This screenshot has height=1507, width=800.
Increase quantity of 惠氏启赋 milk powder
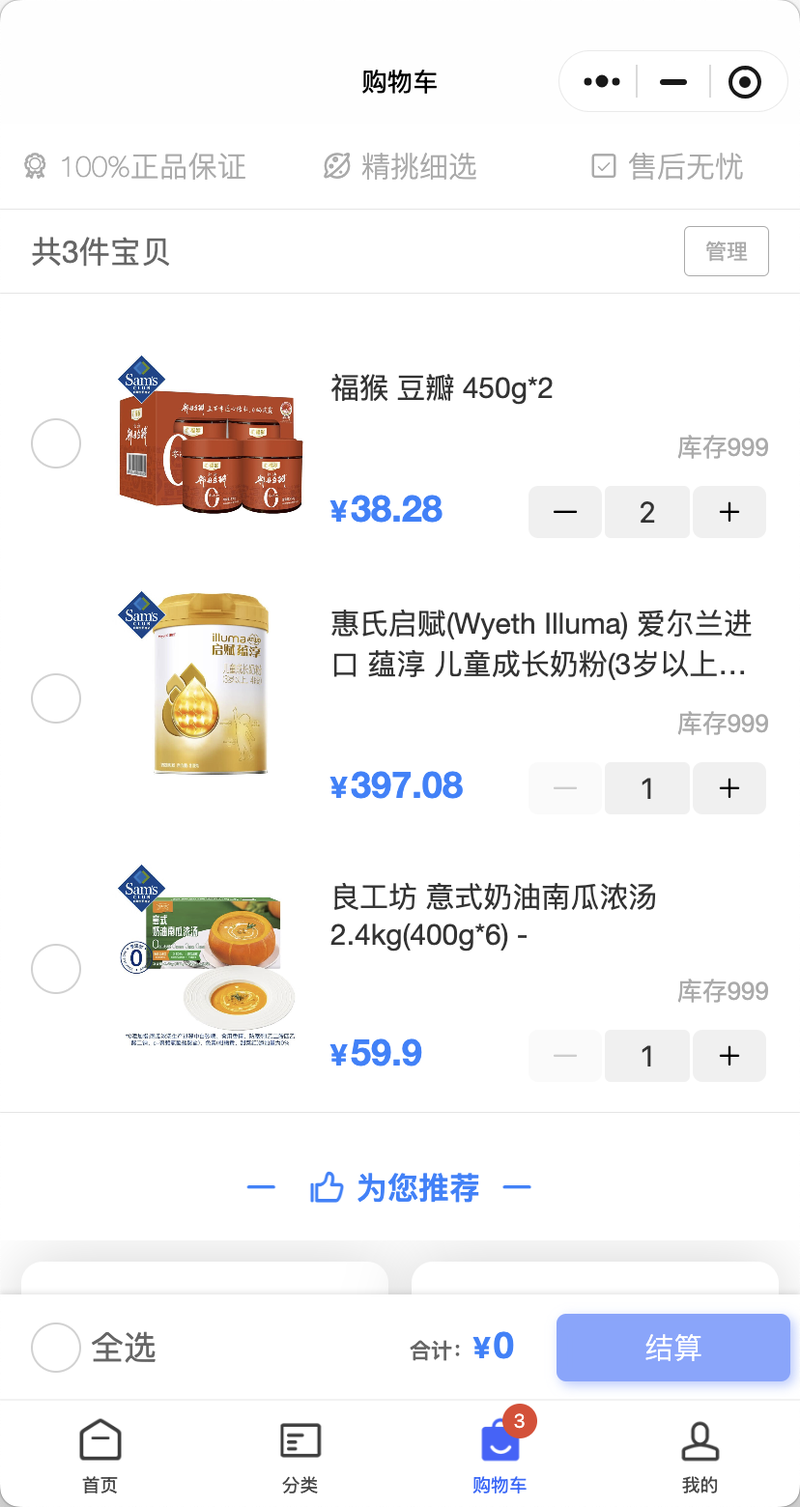pyautogui.click(x=729, y=788)
